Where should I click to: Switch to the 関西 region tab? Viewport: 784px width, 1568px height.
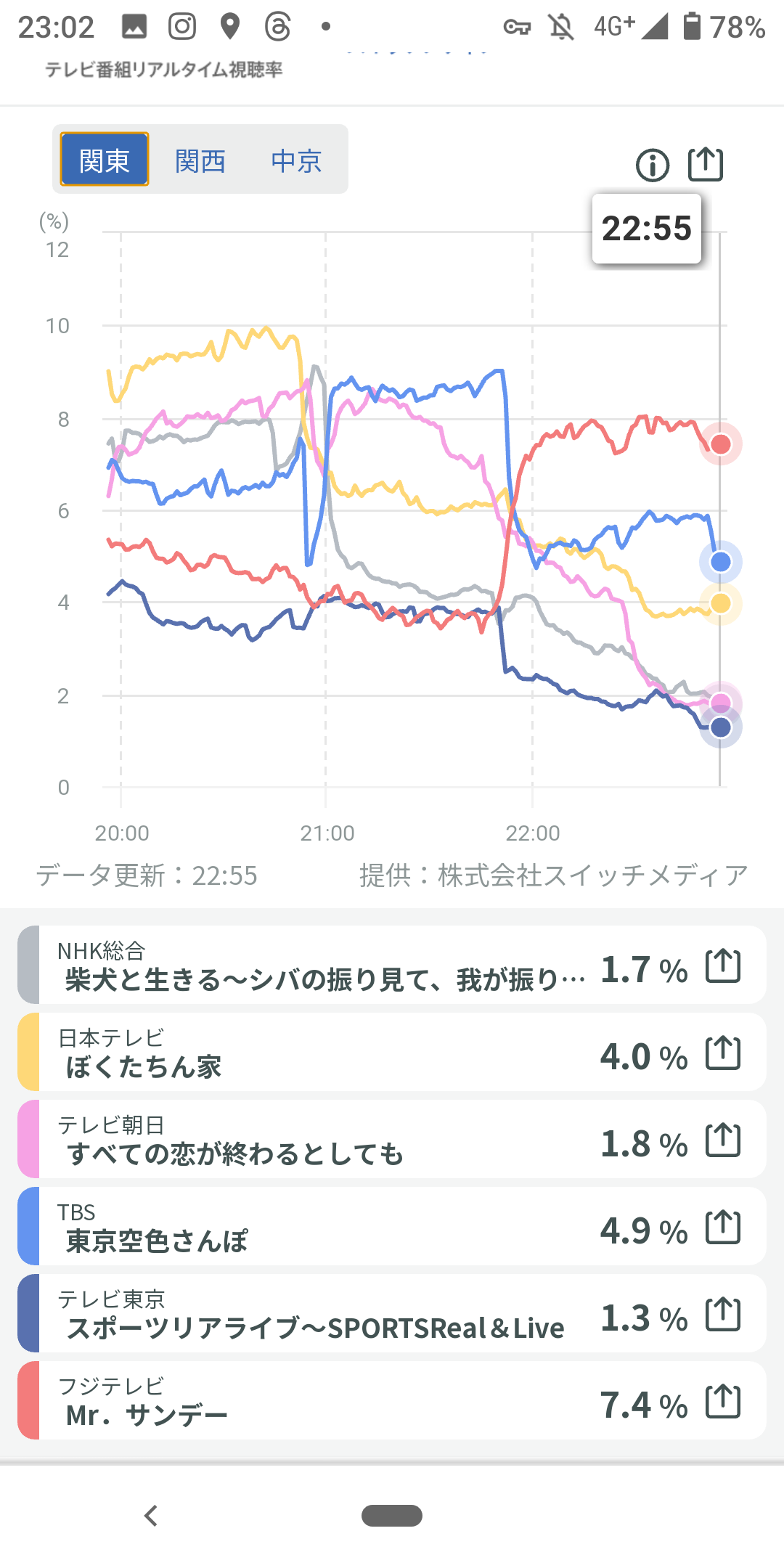200,160
